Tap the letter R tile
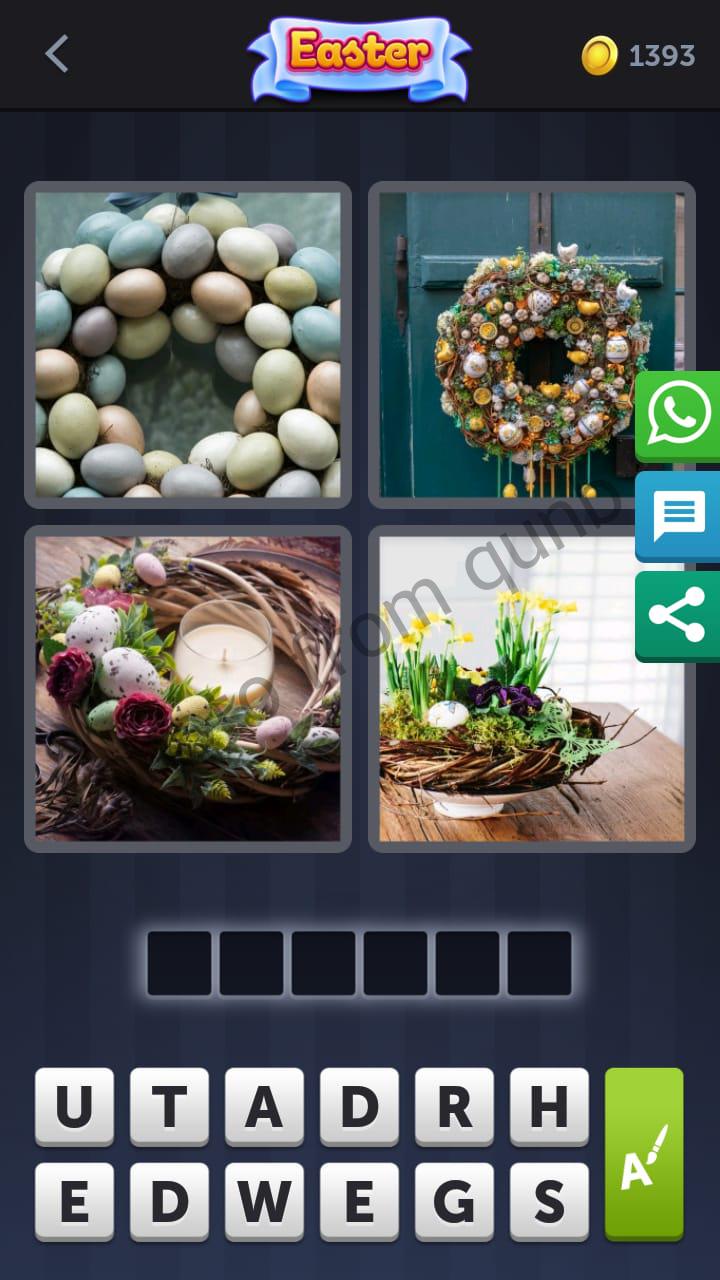 pos(454,1107)
